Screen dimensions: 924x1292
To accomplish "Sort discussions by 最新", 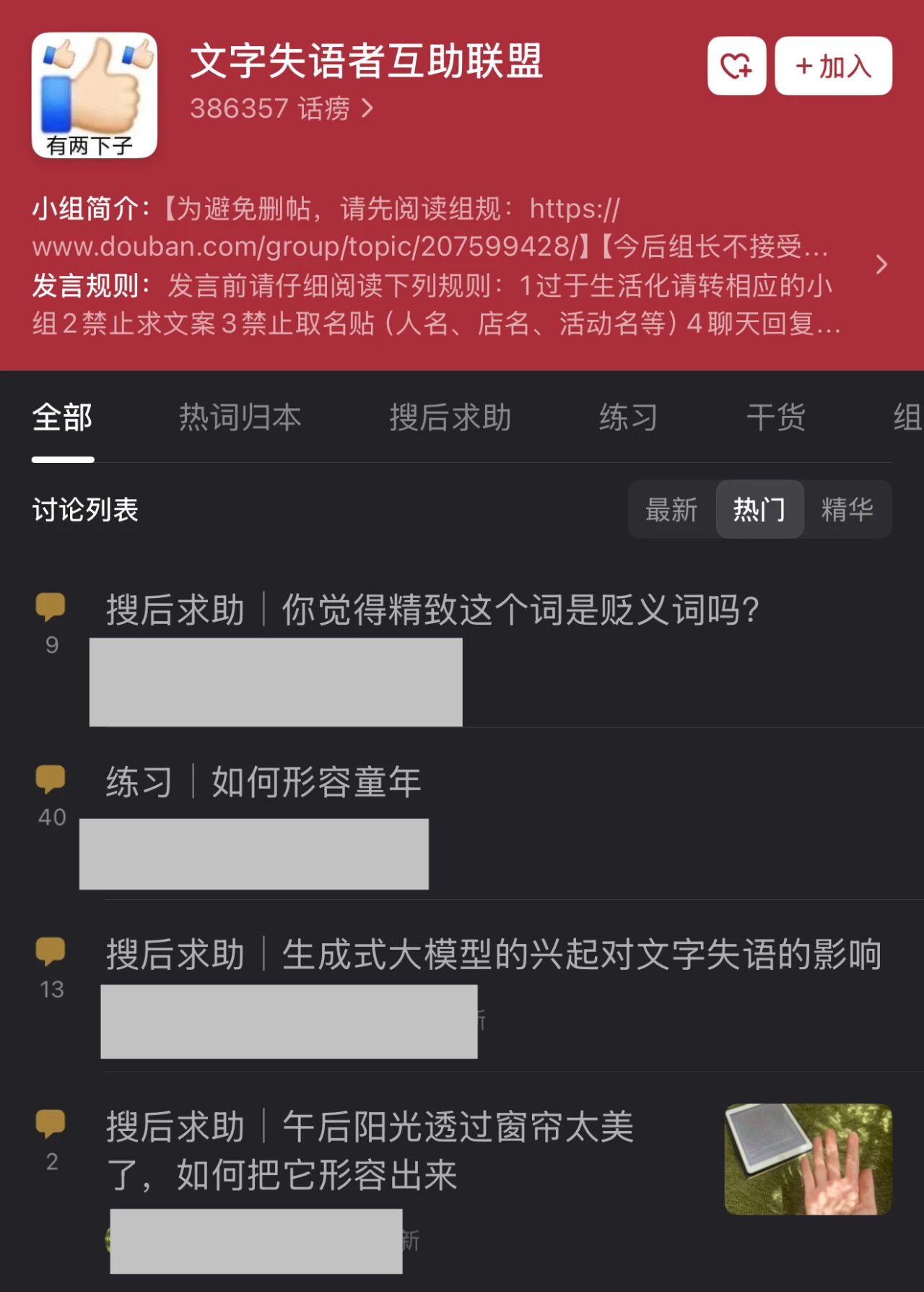I will (671, 510).
